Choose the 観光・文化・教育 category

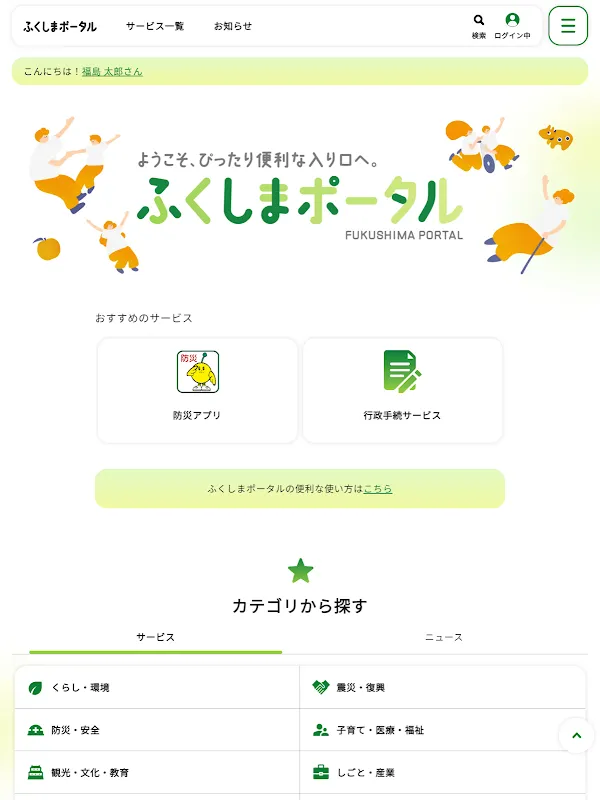coord(157,772)
